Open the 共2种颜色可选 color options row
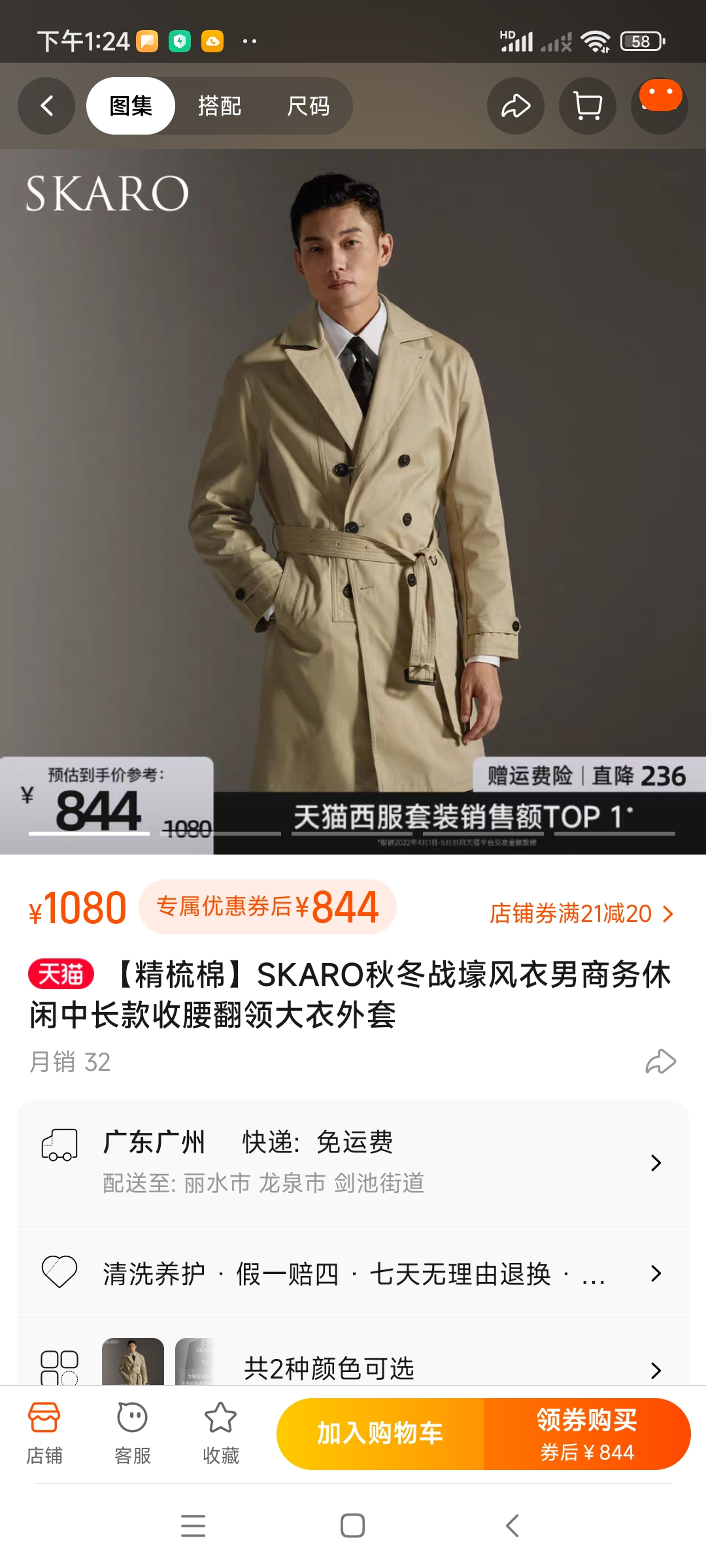The width and height of the screenshot is (706, 1568). pos(353,1367)
